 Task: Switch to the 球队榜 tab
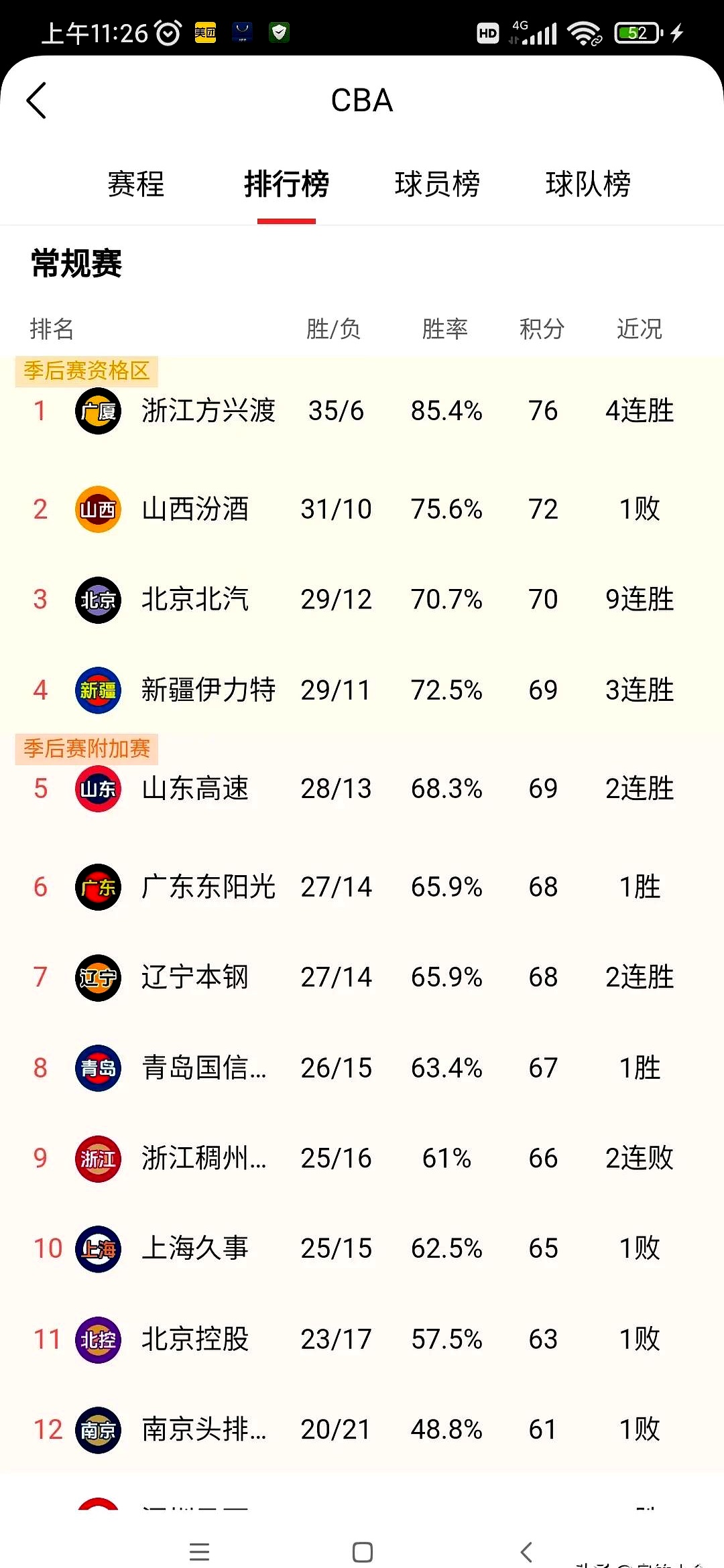(588, 184)
